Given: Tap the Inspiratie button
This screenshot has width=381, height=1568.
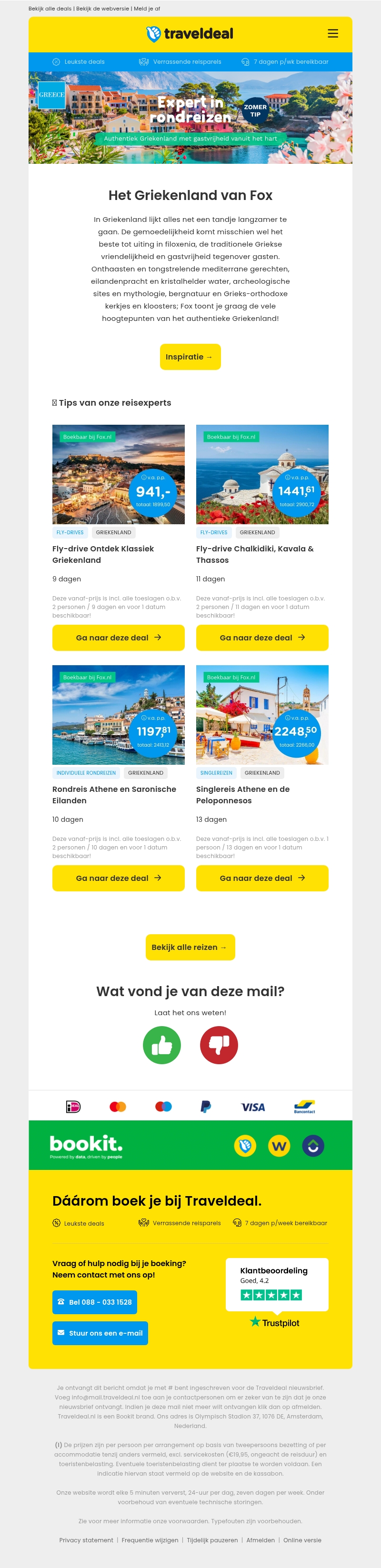Looking at the screenshot, I should click(190, 357).
